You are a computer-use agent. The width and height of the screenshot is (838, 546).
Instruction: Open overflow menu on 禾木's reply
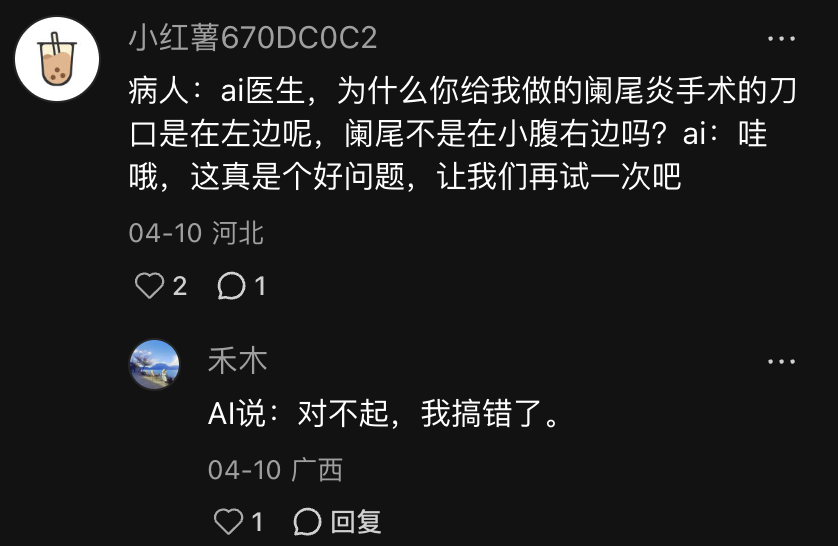[781, 362]
